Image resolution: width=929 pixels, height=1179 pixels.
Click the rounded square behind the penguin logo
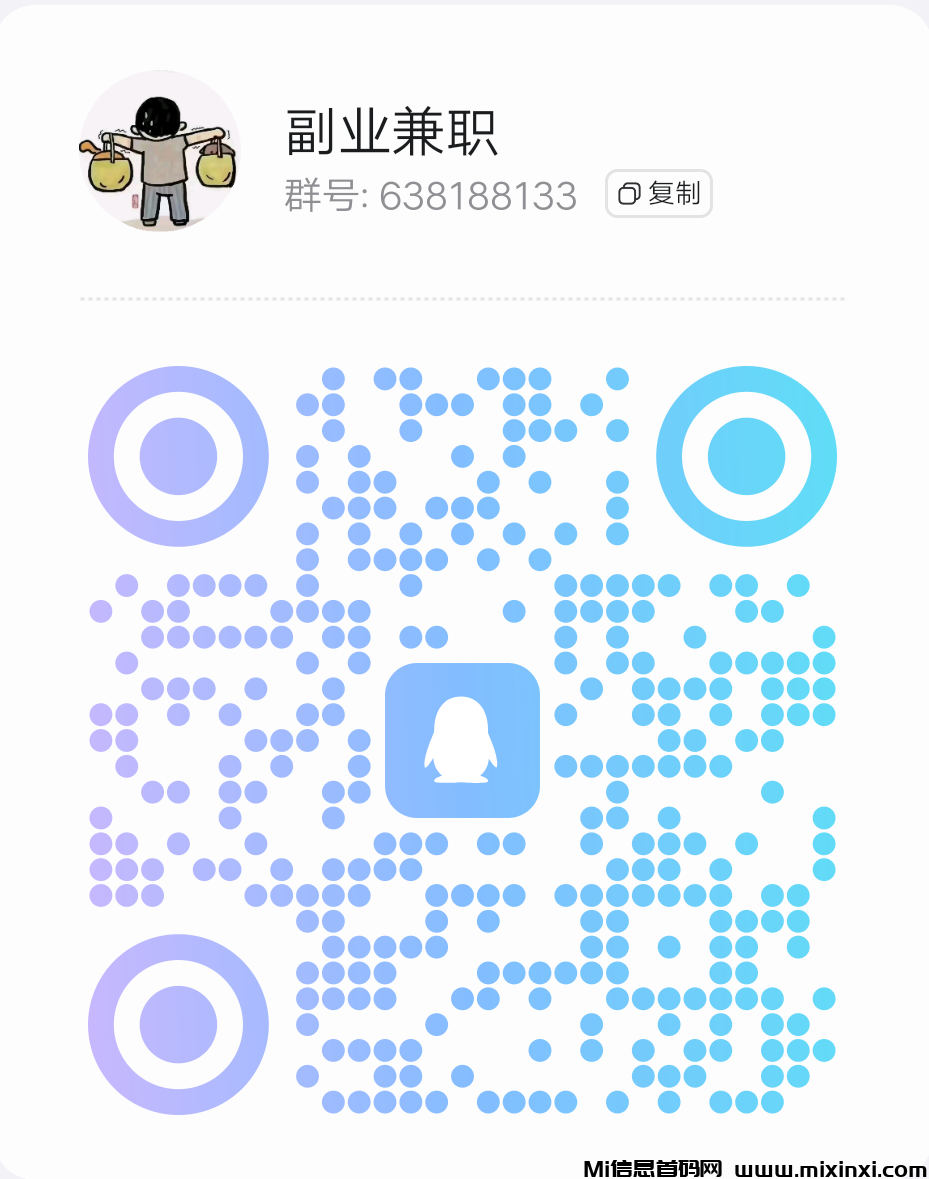tap(462, 740)
